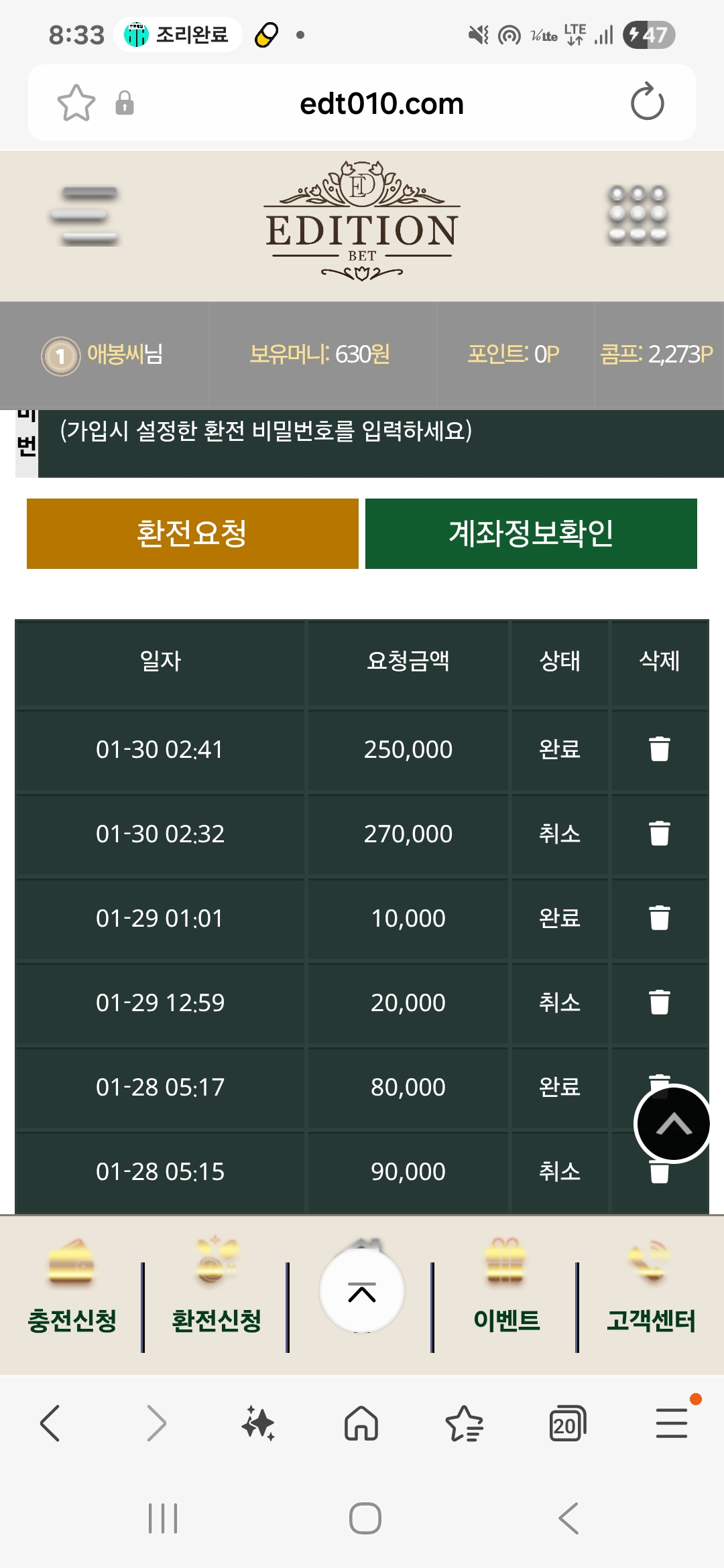Screen dimensions: 724x1568
Task: Expand the center up-arrow circle in bottom bar
Action: point(362,1291)
